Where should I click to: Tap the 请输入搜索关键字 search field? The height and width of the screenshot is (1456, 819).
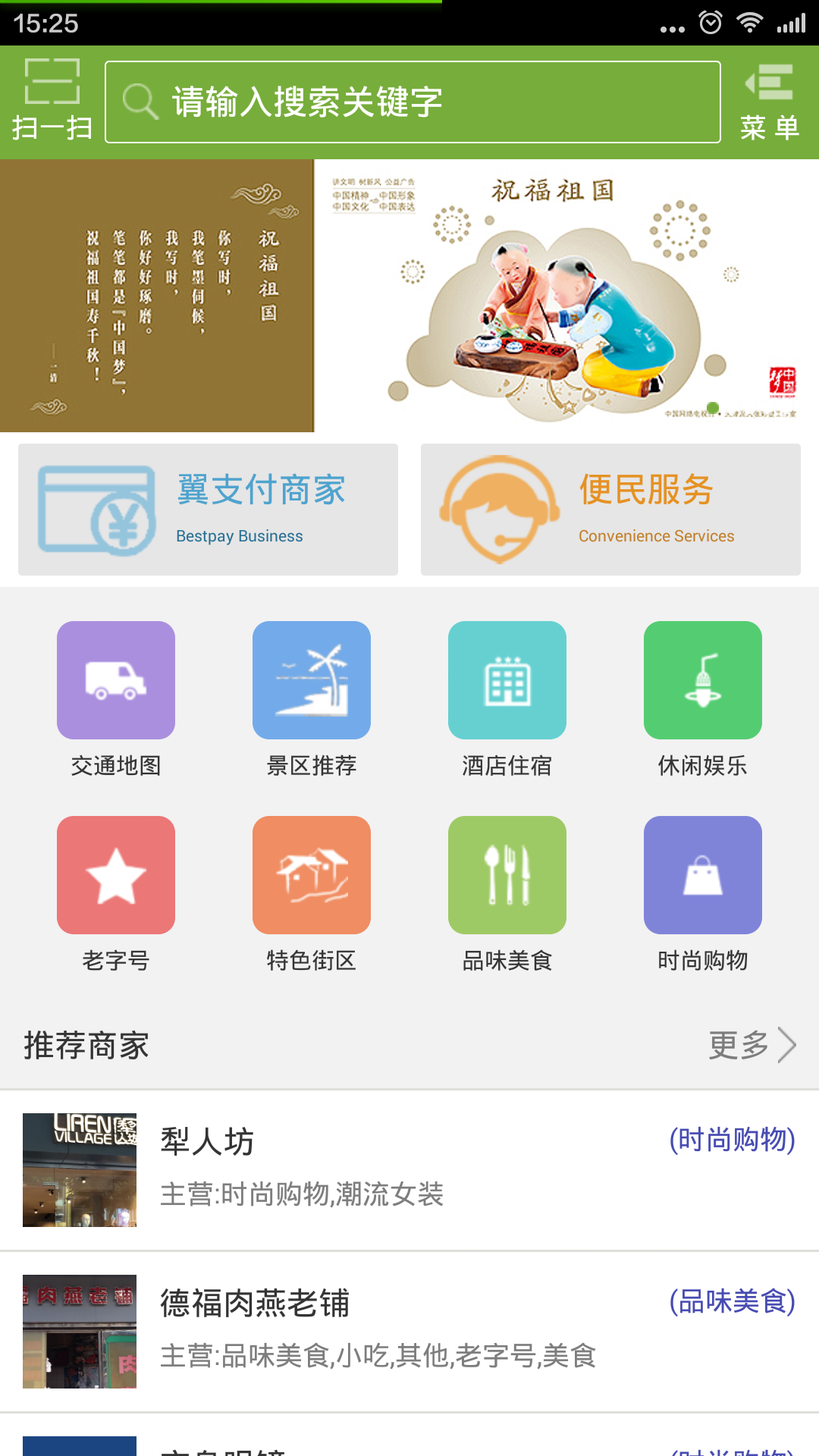click(x=413, y=102)
